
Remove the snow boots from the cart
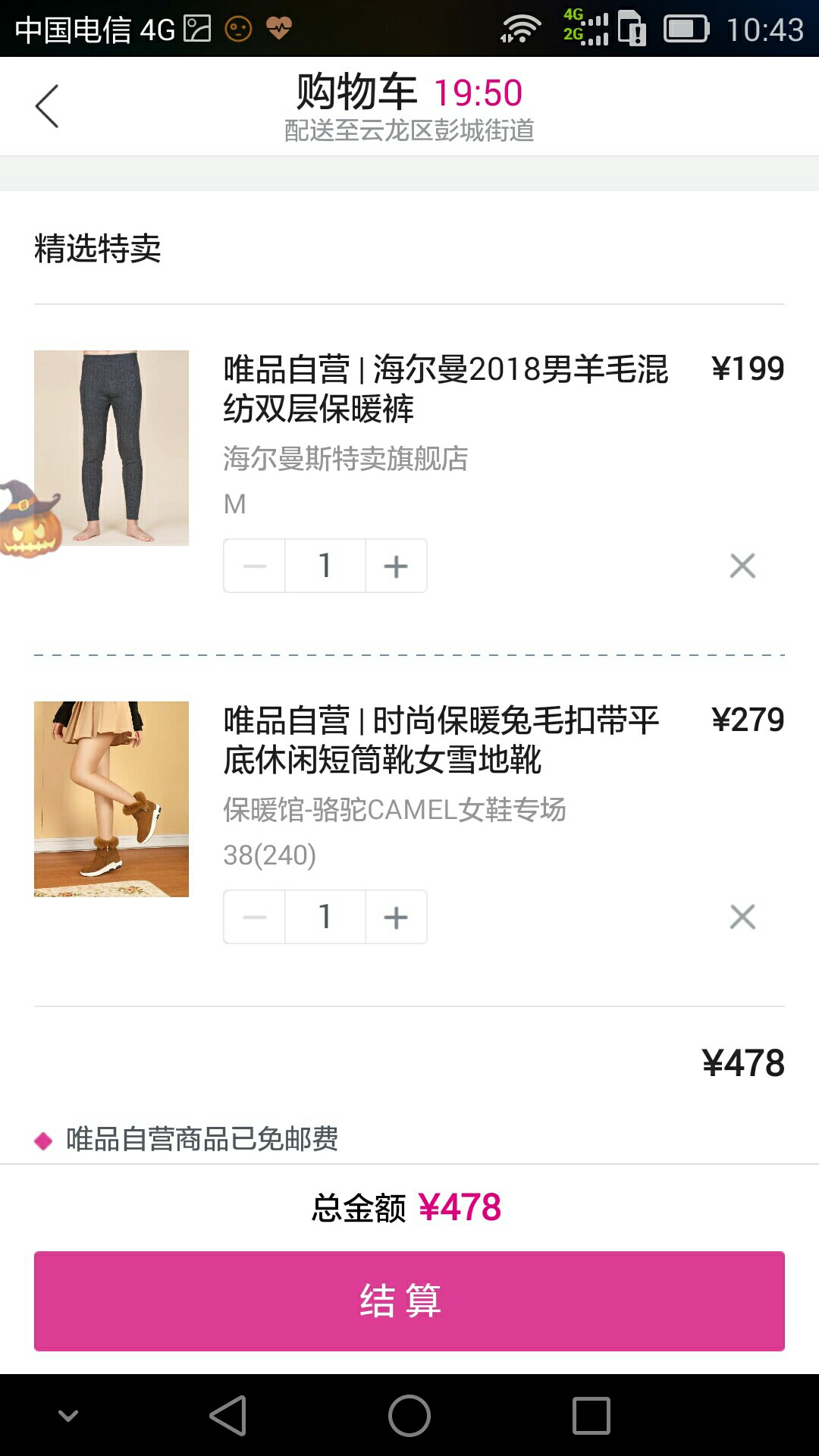[742, 917]
